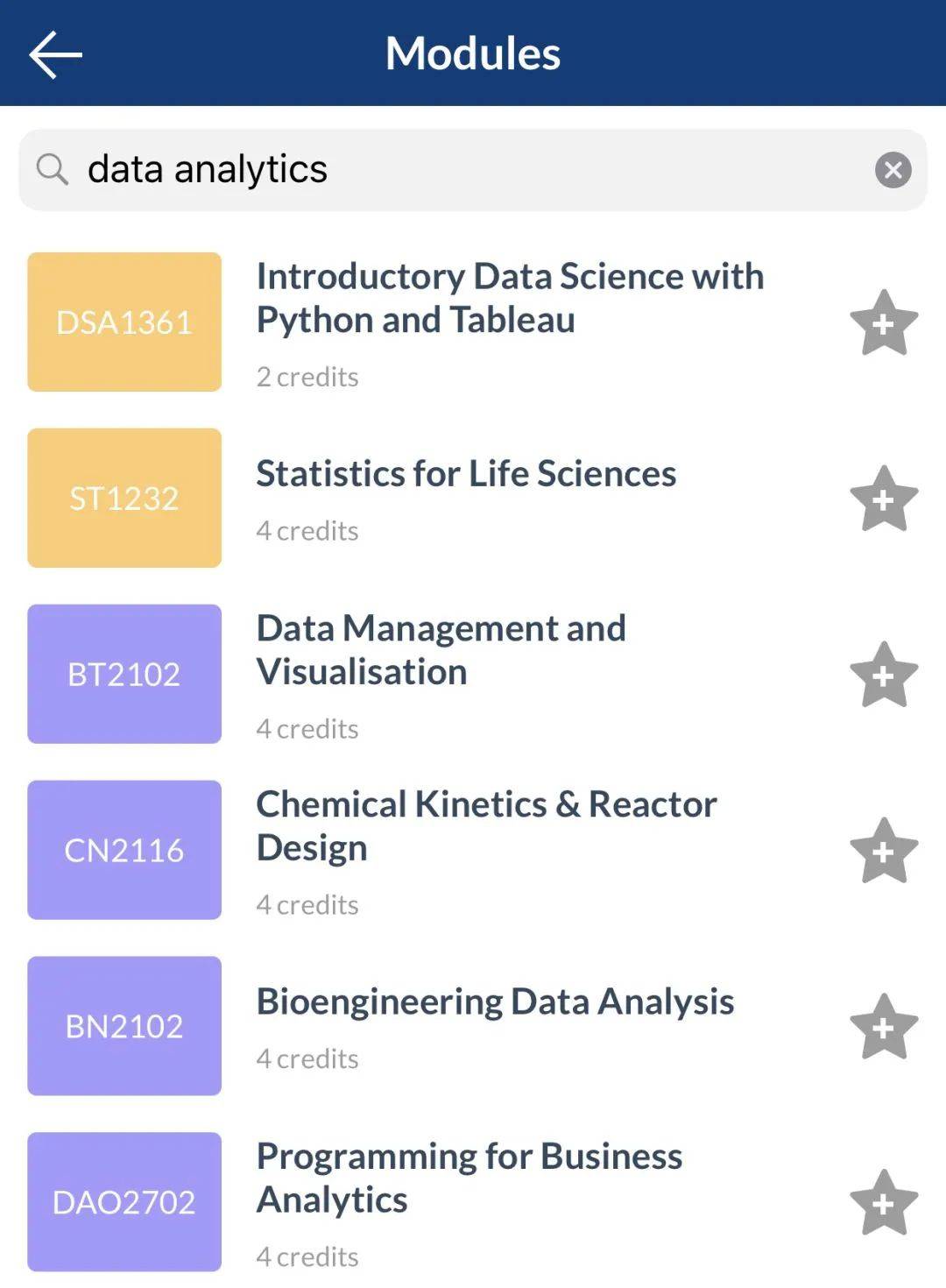
Task: Tap the Modules title bar
Action: [x=473, y=54]
